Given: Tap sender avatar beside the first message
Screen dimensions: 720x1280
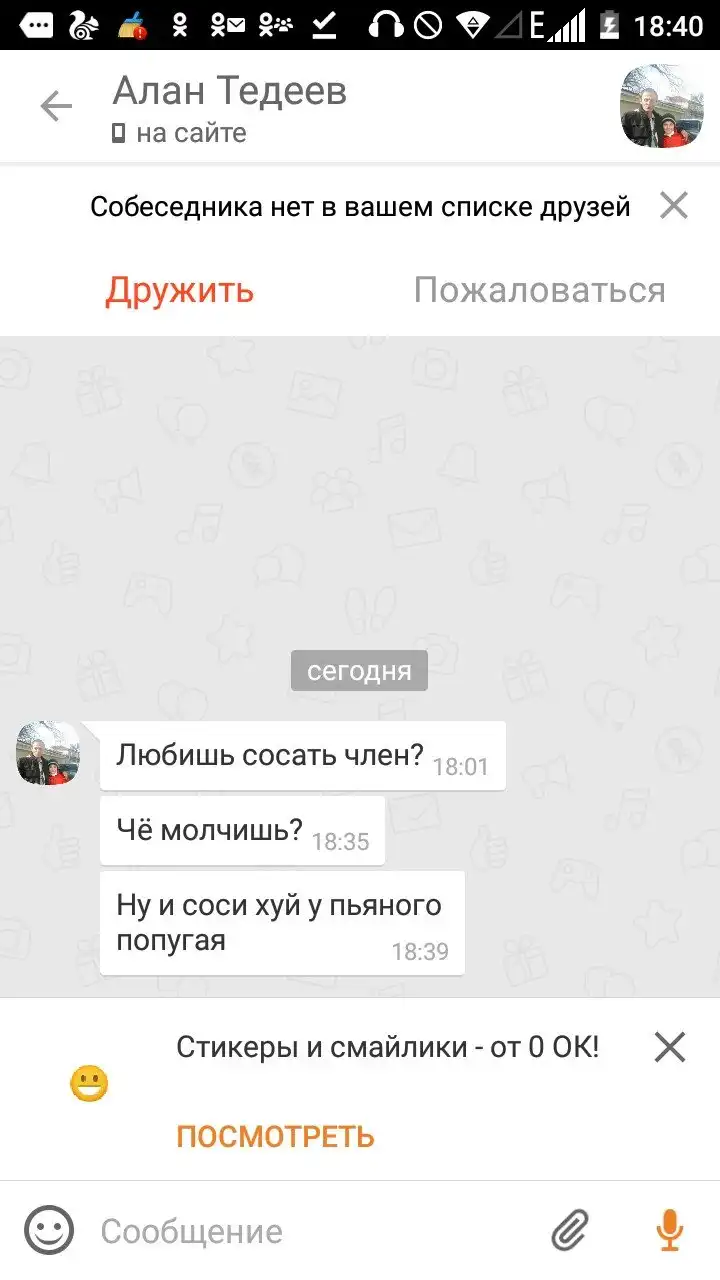Looking at the screenshot, I should [48, 753].
